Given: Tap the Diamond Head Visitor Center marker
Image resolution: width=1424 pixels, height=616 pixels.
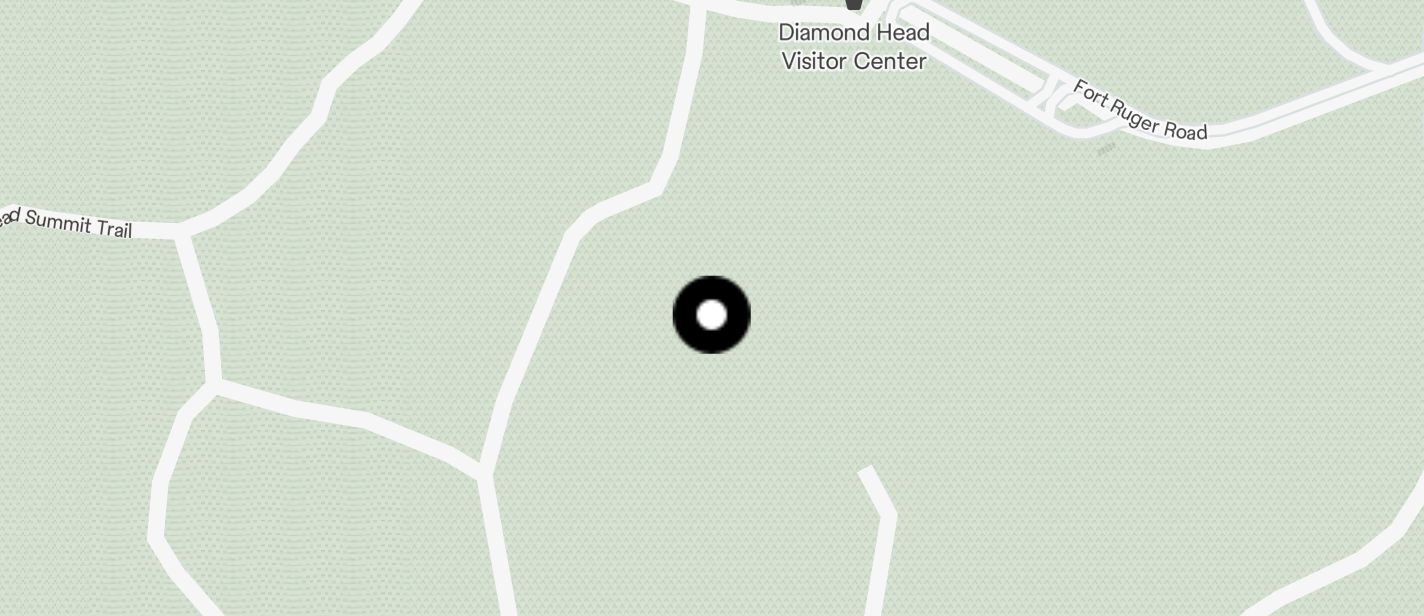Looking at the screenshot, I should coord(853,5).
